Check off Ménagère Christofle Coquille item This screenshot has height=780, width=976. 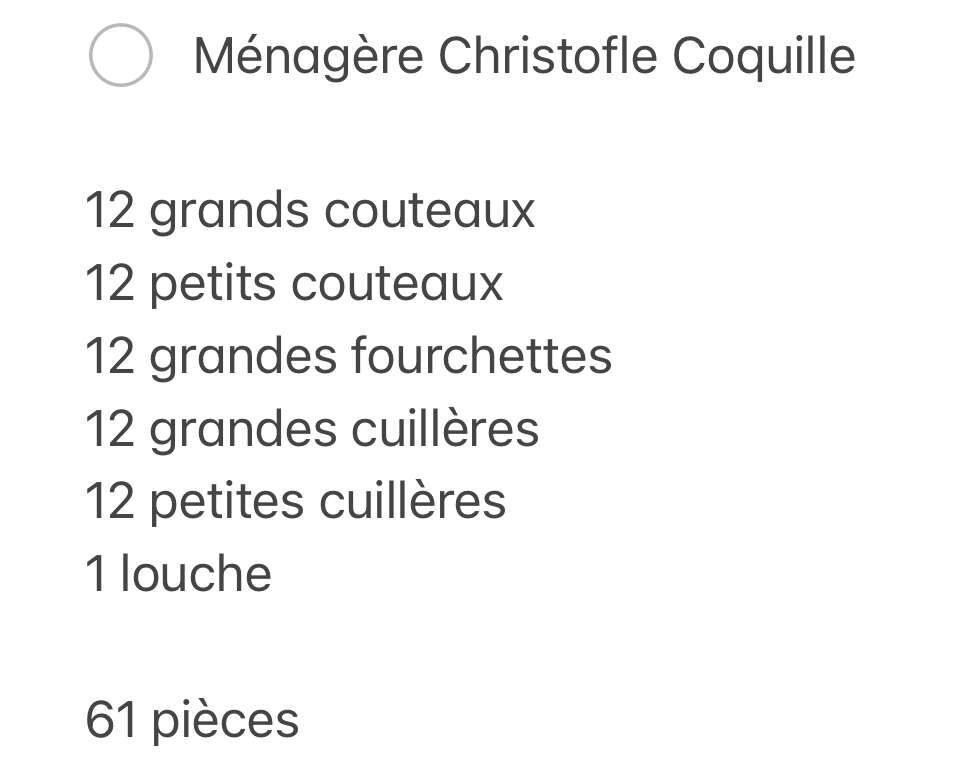tap(120, 56)
